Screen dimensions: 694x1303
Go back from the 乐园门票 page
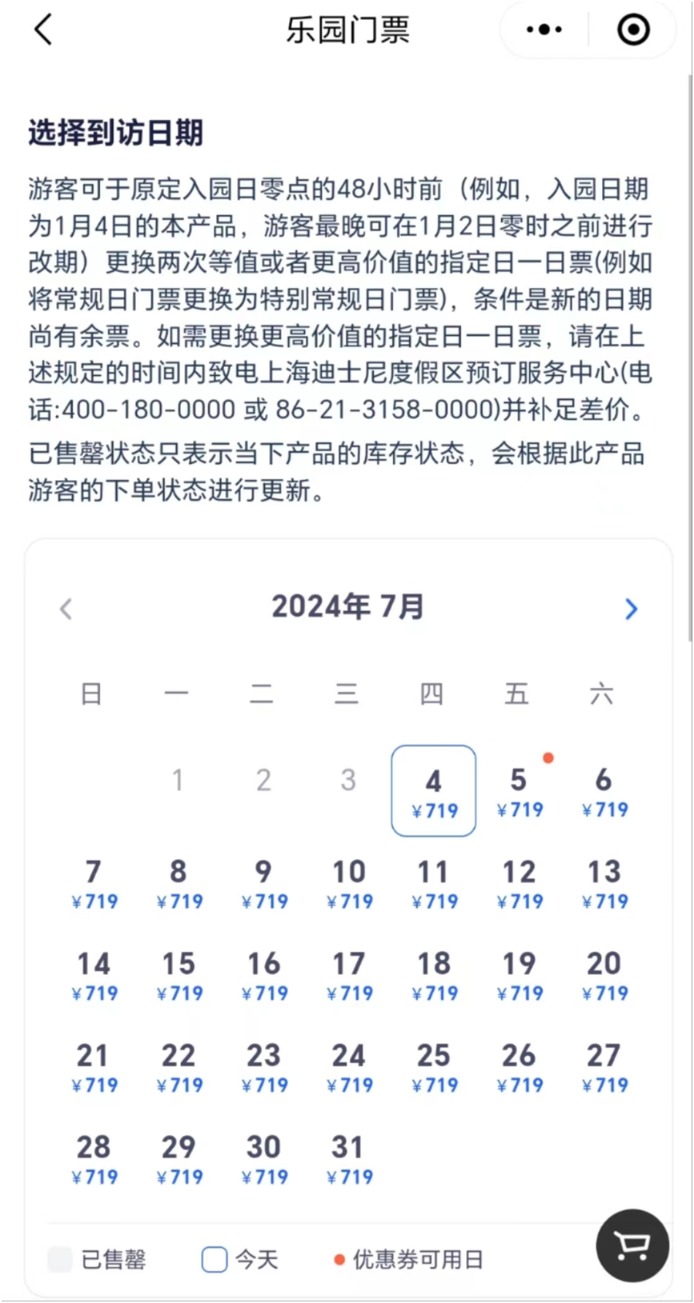42,30
